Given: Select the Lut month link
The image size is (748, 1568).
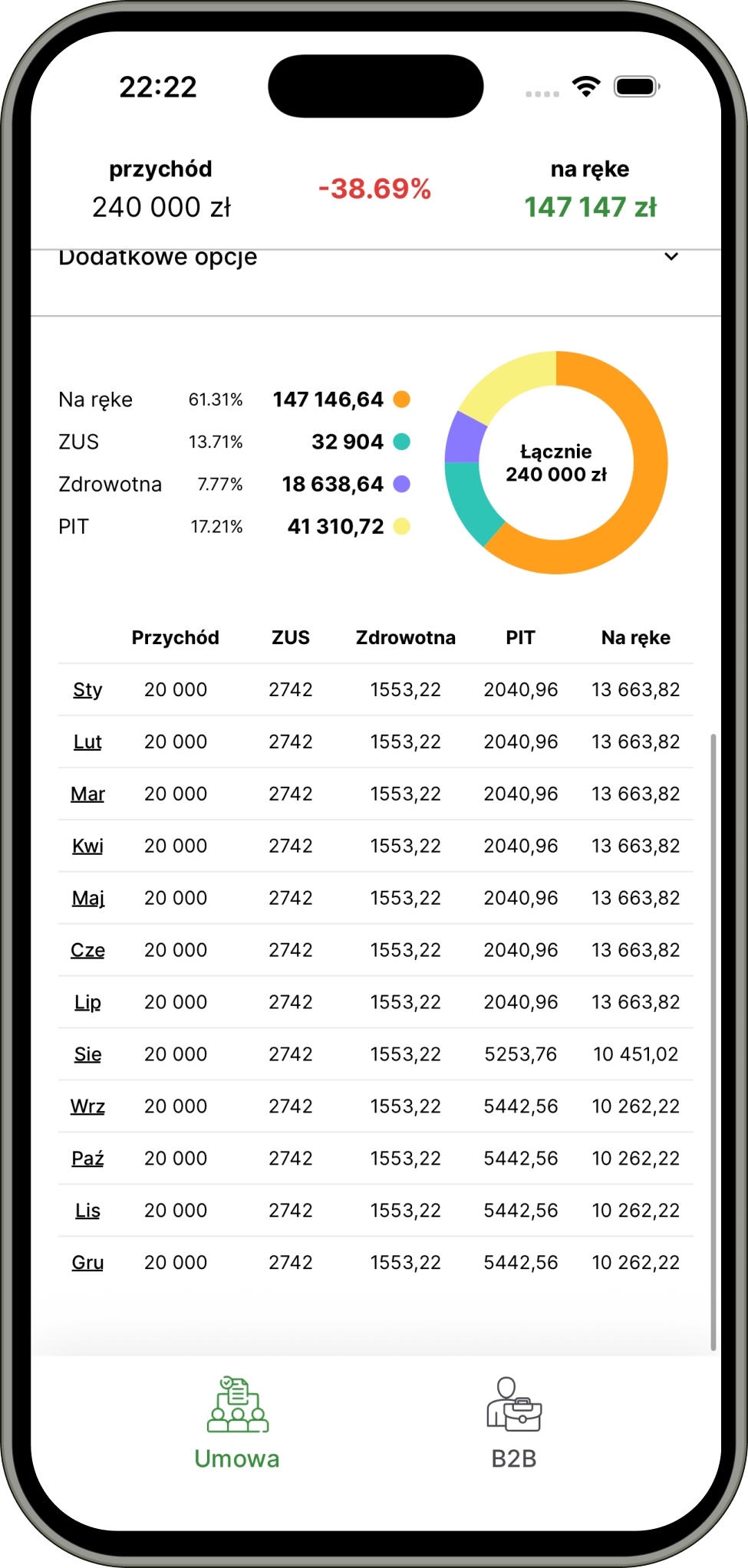Looking at the screenshot, I should point(87,742).
